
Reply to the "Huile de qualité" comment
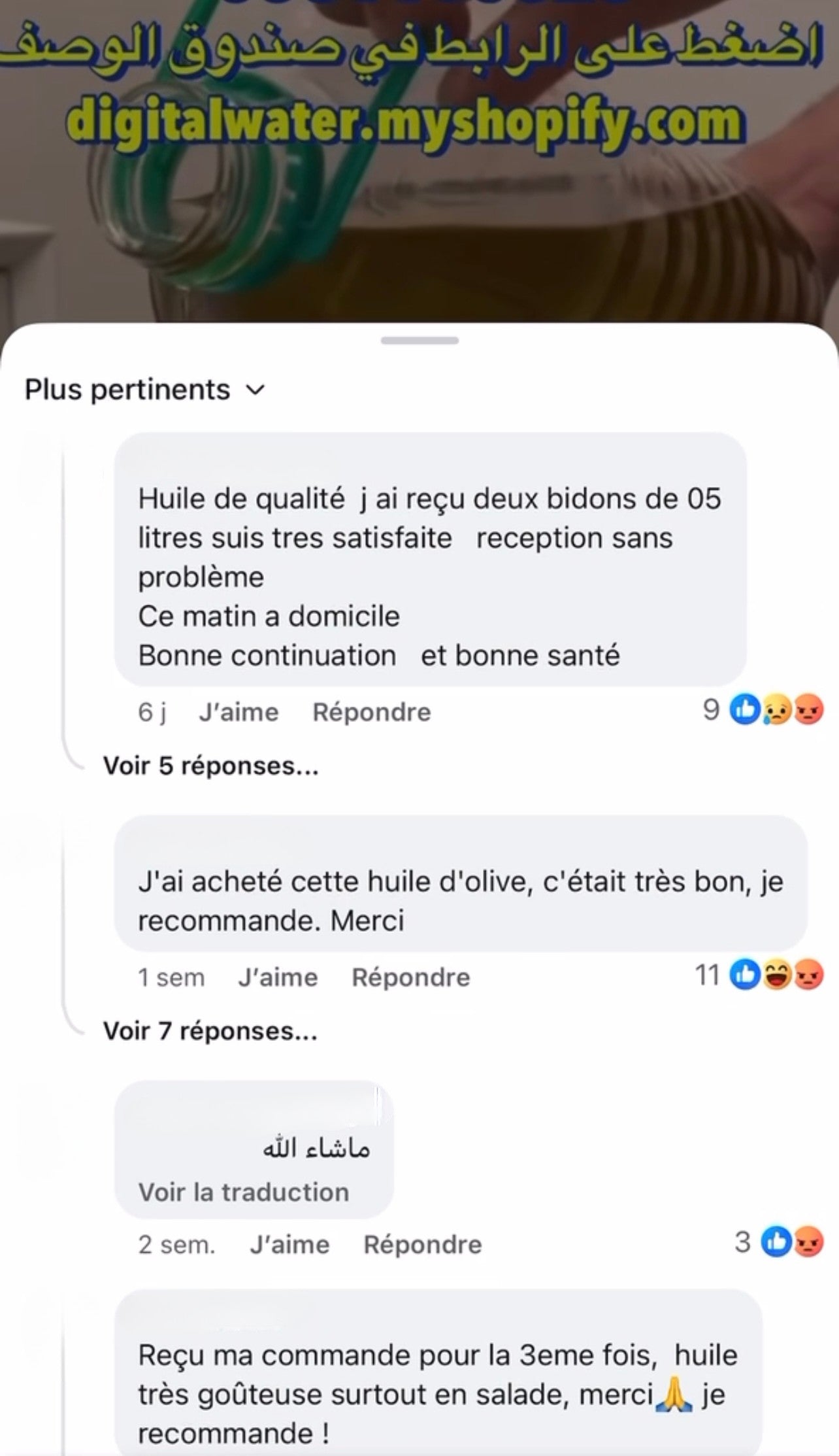[x=371, y=712]
